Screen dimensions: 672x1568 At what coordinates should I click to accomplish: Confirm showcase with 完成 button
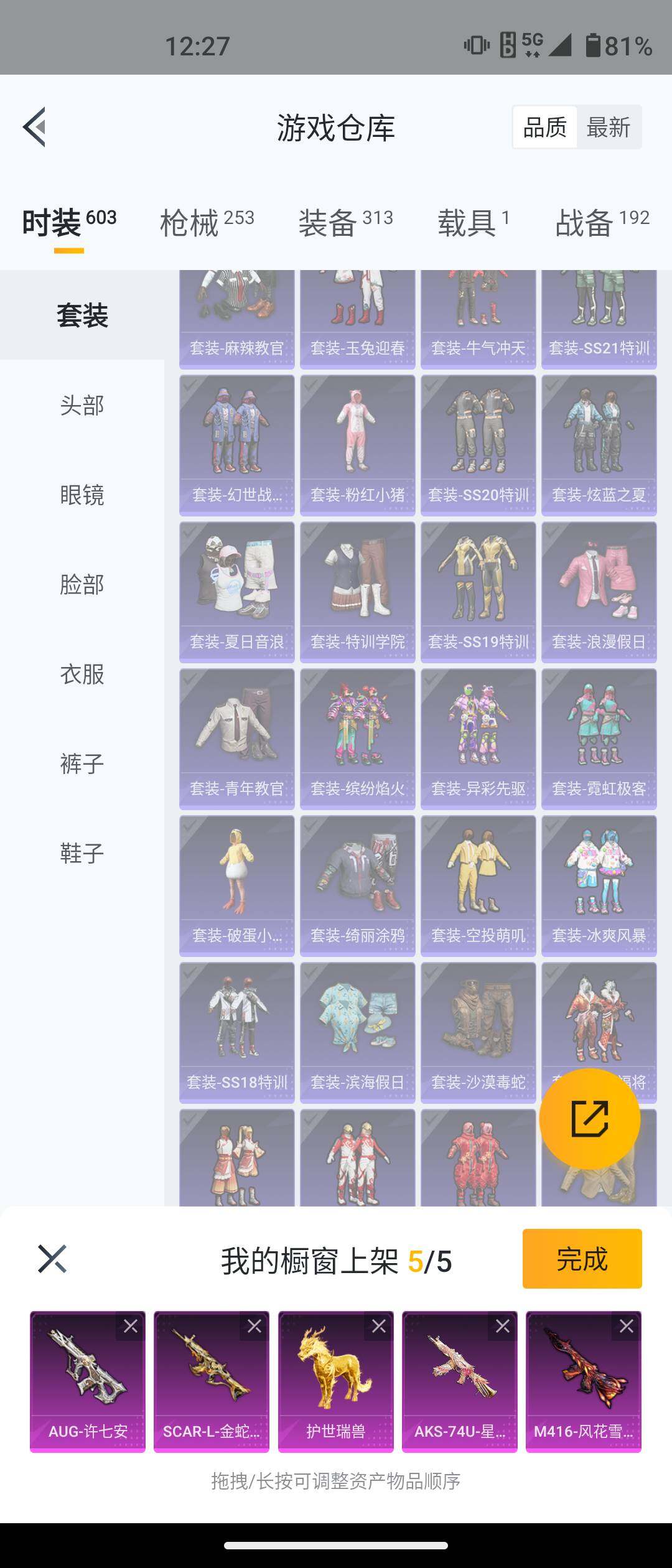point(582,1259)
